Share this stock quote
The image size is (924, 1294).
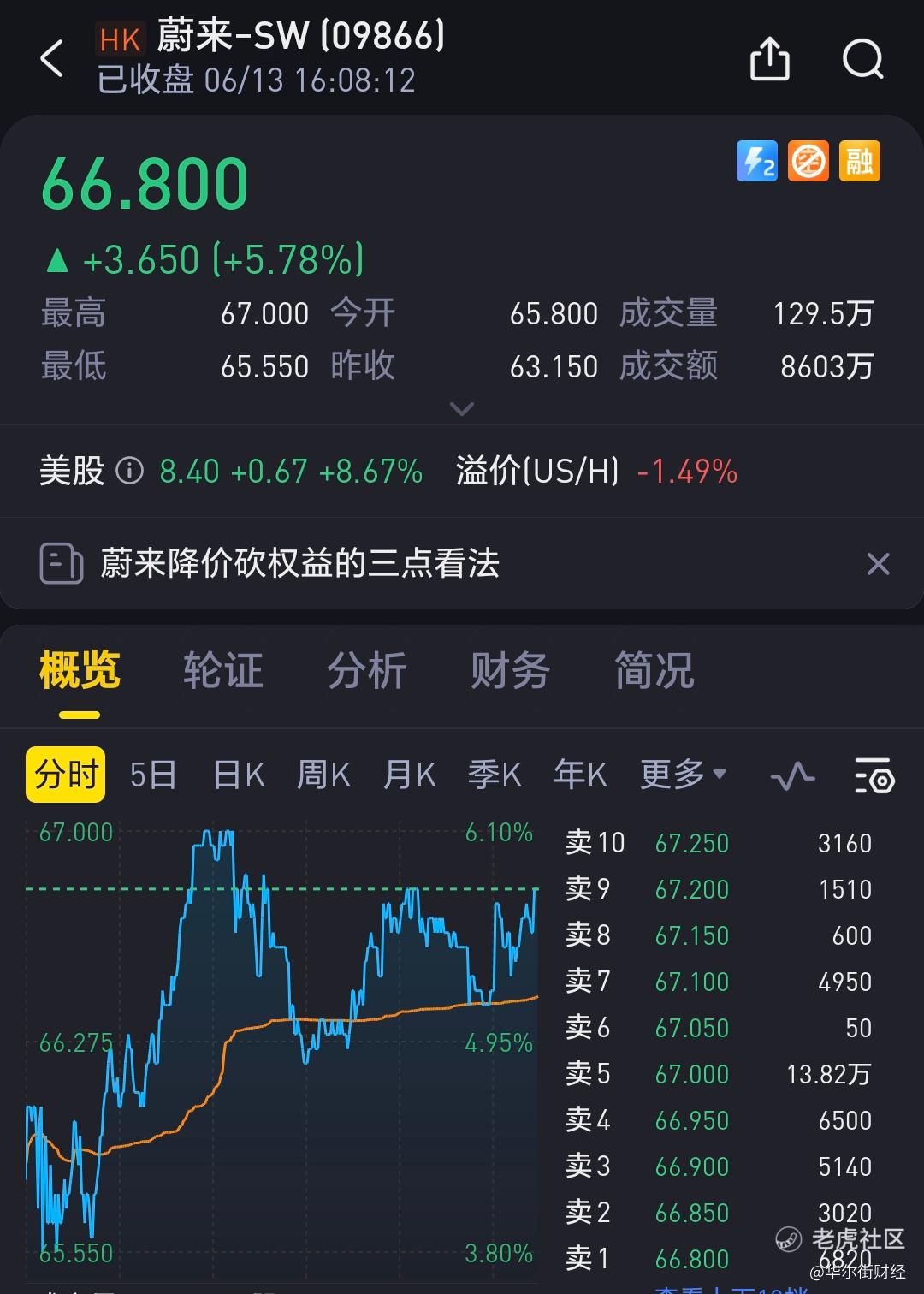[769, 59]
